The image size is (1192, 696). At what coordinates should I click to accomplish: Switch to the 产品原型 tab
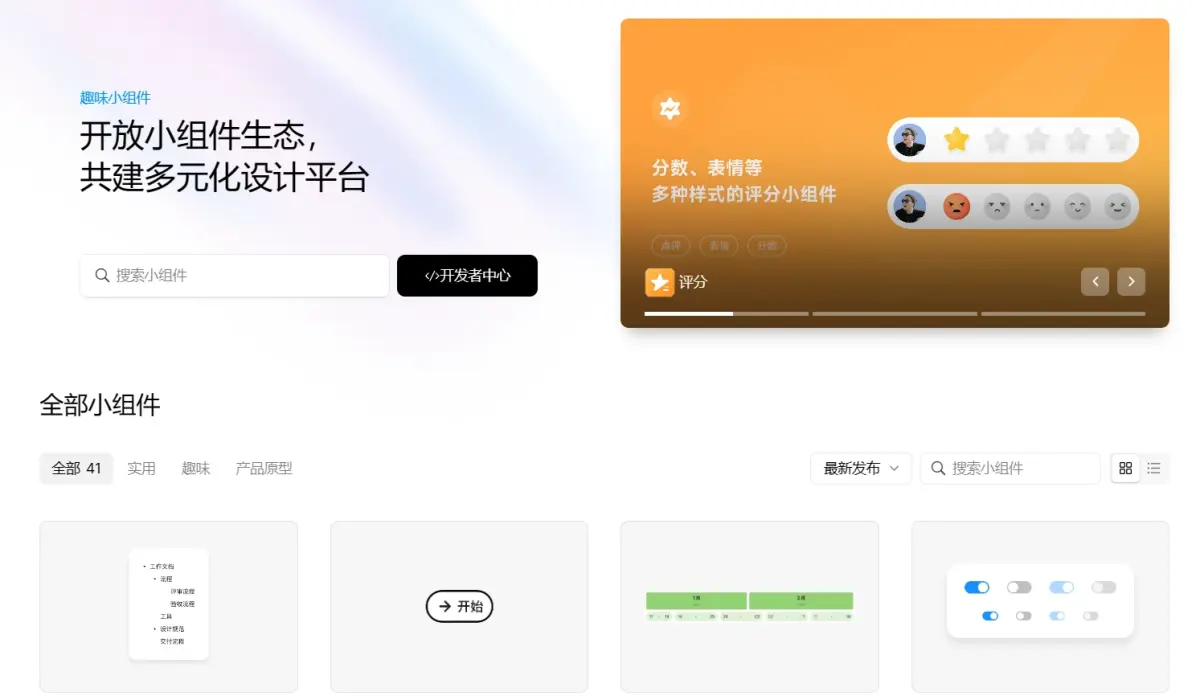264,468
